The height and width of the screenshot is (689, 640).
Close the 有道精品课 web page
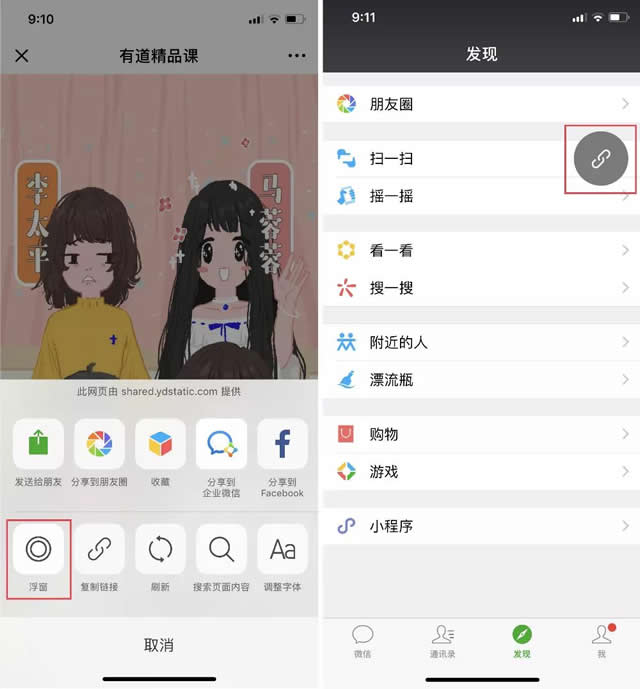(22, 56)
